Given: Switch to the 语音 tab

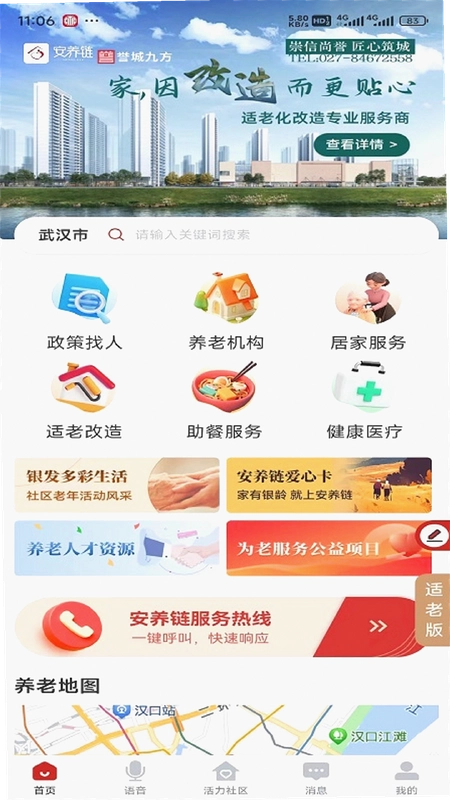Looking at the screenshot, I should point(135,777).
